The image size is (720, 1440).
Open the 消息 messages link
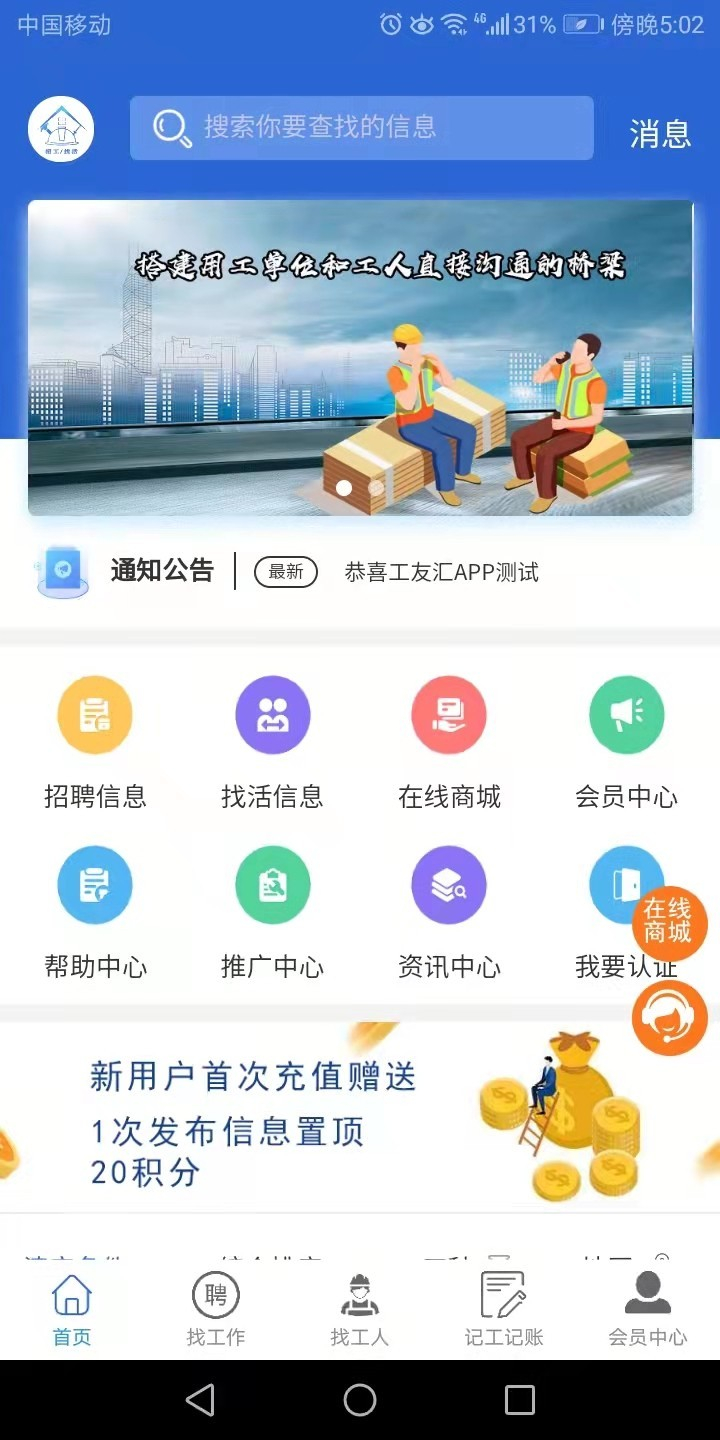tap(660, 135)
